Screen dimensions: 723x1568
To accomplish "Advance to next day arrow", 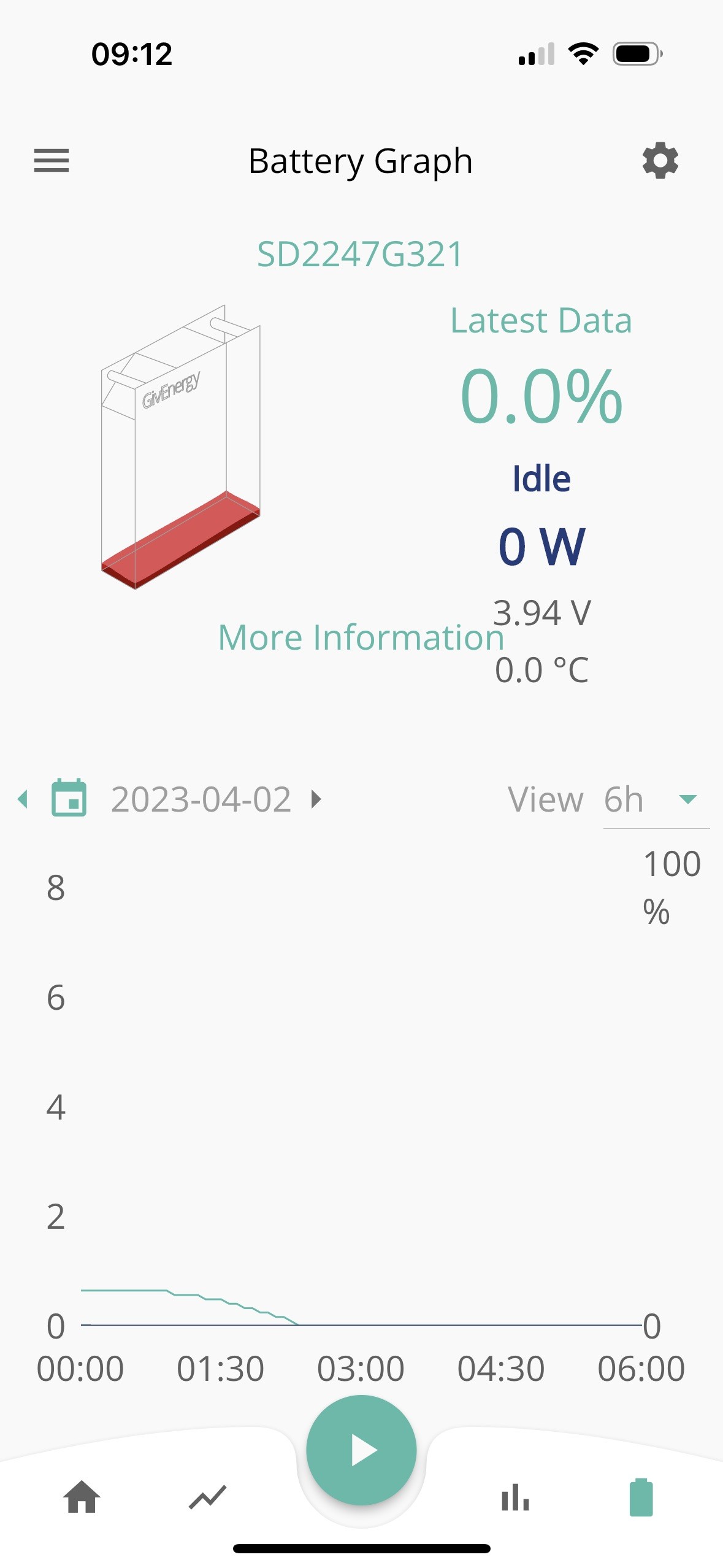I will coord(316,799).
